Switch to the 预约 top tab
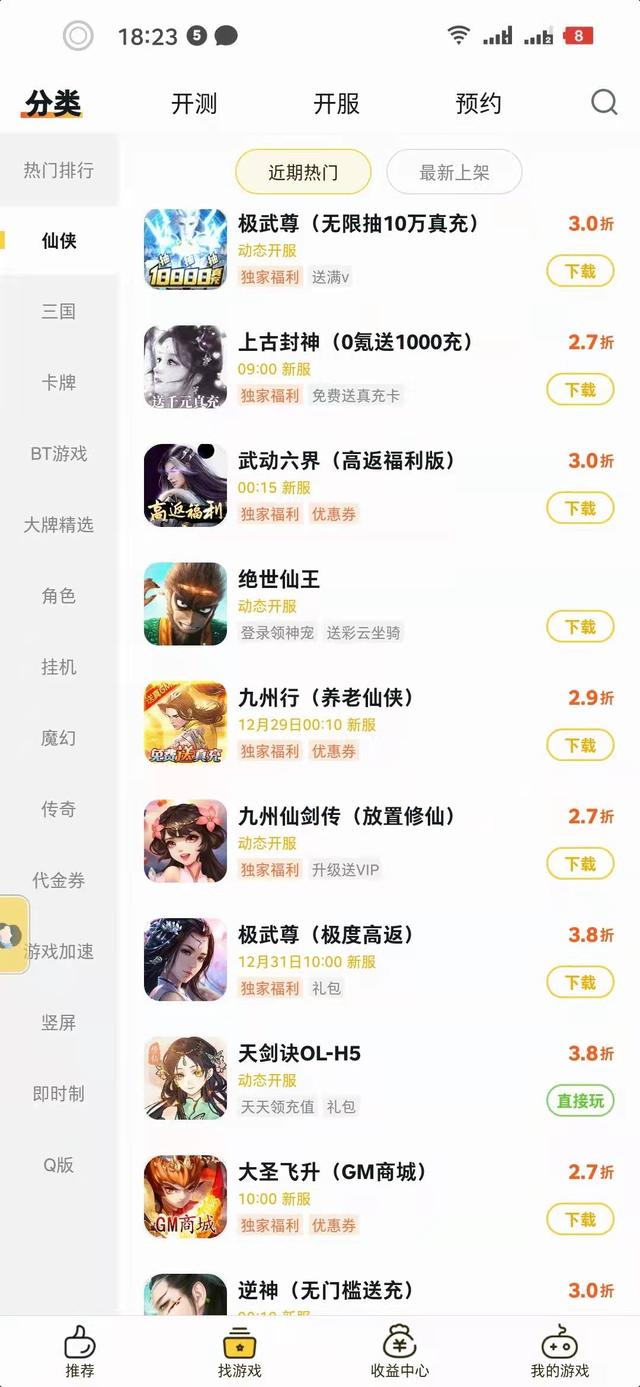The width and height of the screenshot is (640, 1387). point(478,104)
